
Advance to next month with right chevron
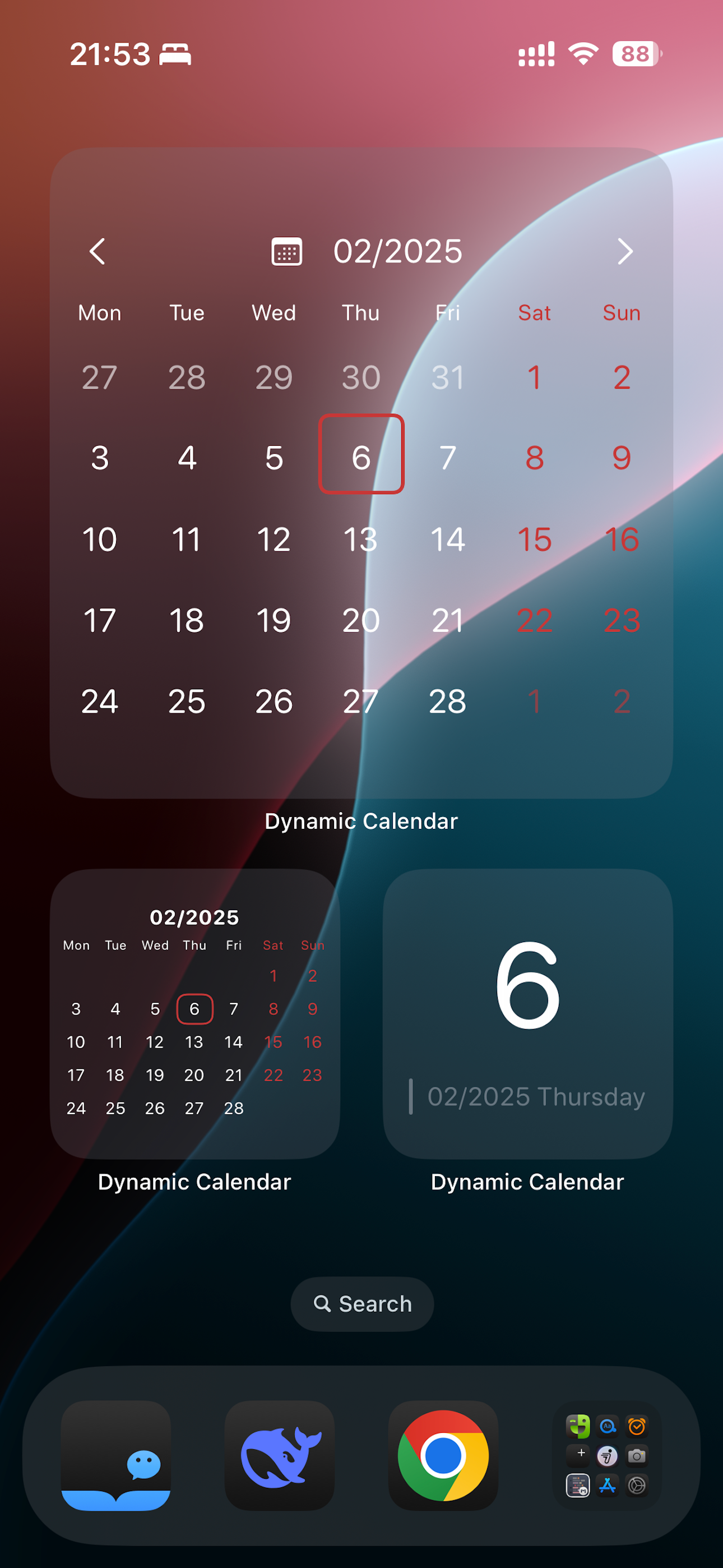(x=624, y=251)
